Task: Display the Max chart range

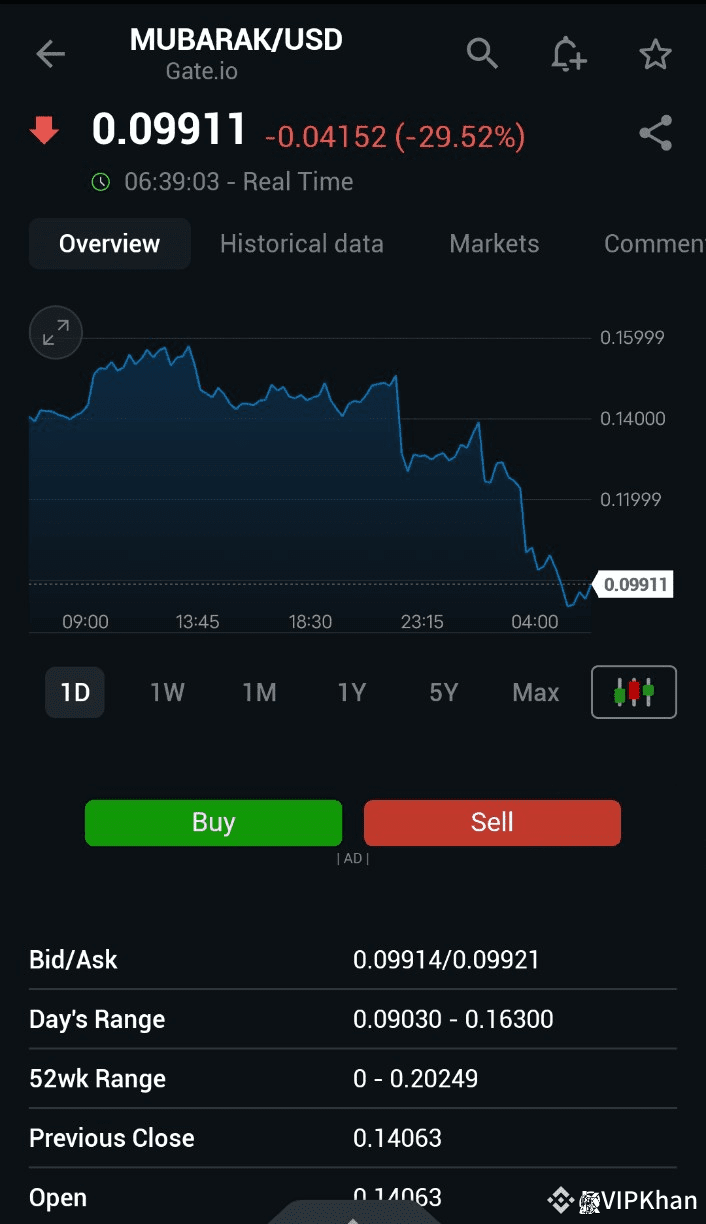Action: tap(535, 692)
